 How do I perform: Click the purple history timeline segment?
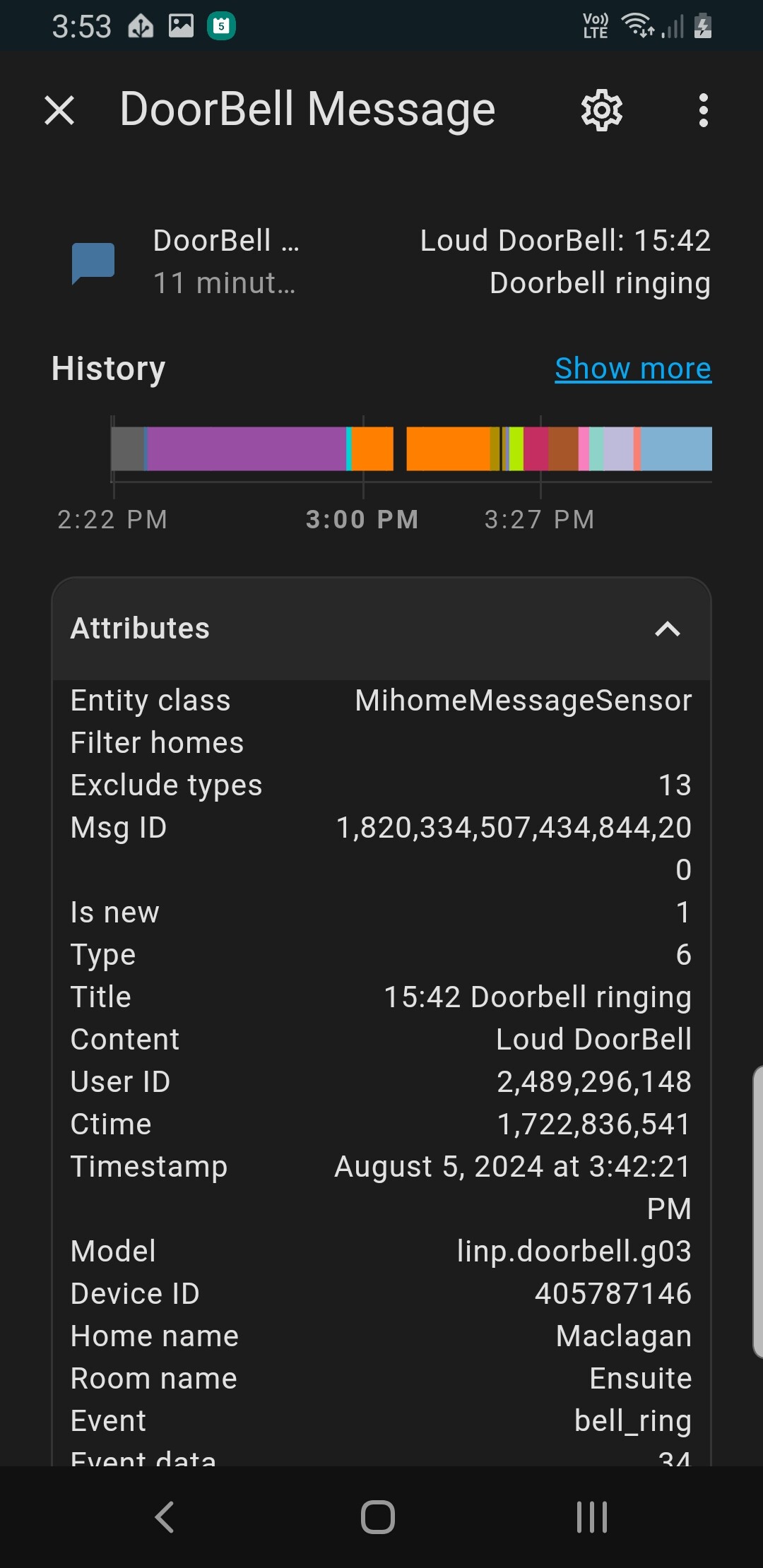(244, 447)
